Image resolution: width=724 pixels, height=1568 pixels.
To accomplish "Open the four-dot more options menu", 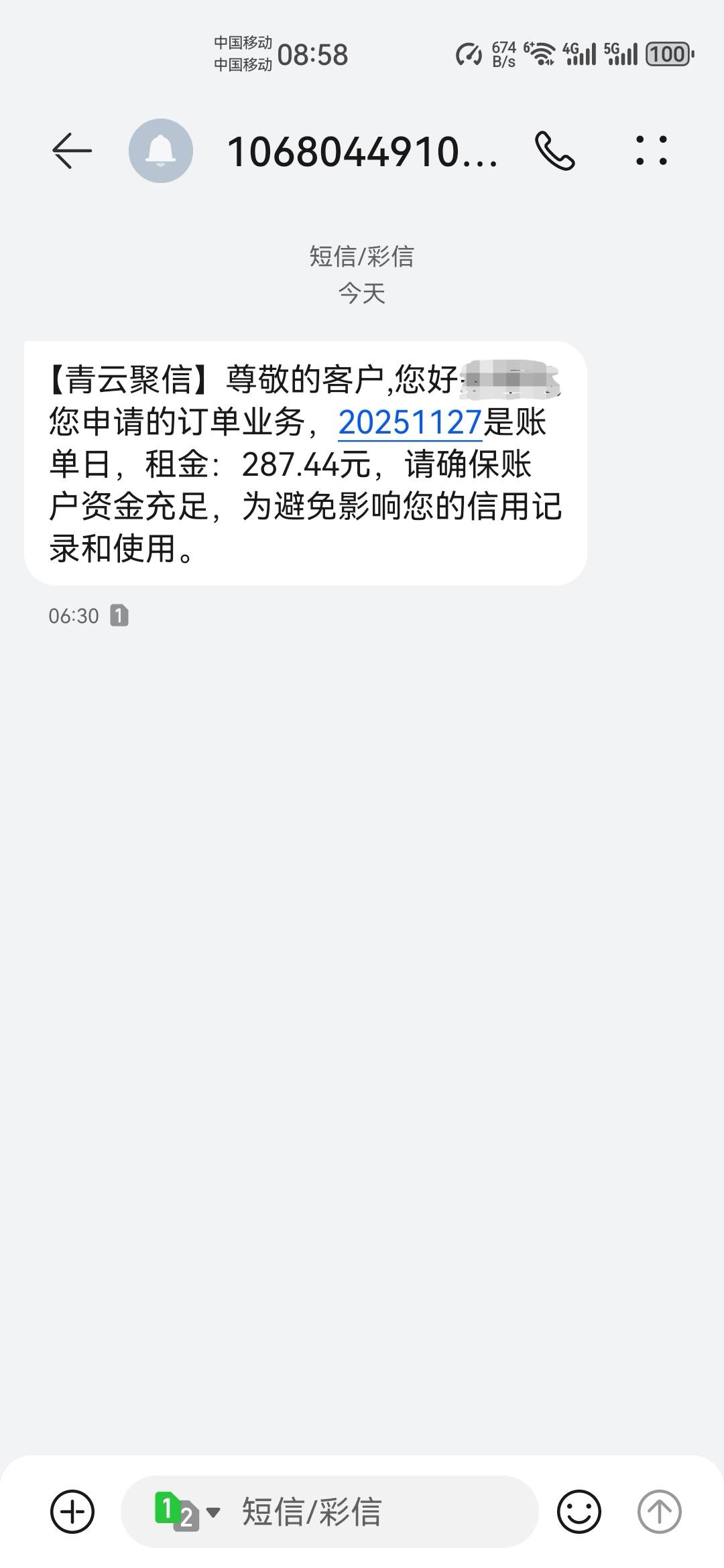I will [651, 151].
